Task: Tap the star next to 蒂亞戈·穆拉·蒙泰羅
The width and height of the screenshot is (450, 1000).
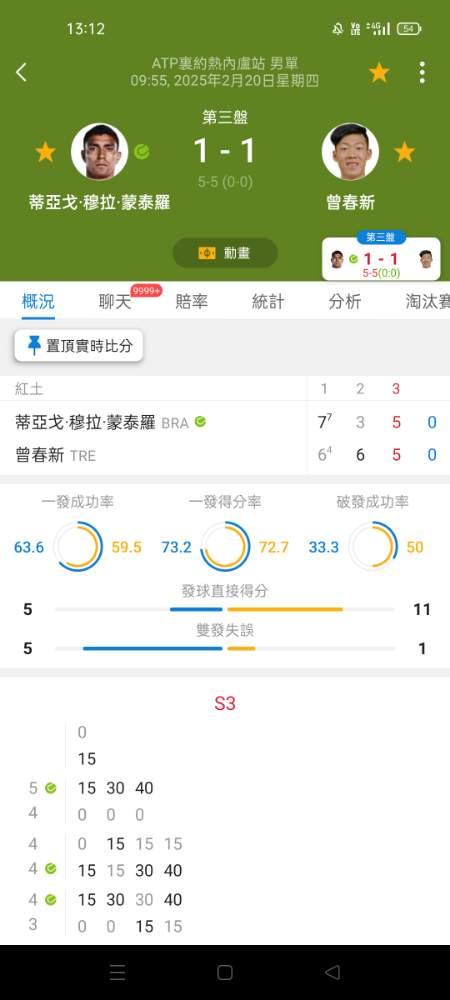Action: (45, 152)
